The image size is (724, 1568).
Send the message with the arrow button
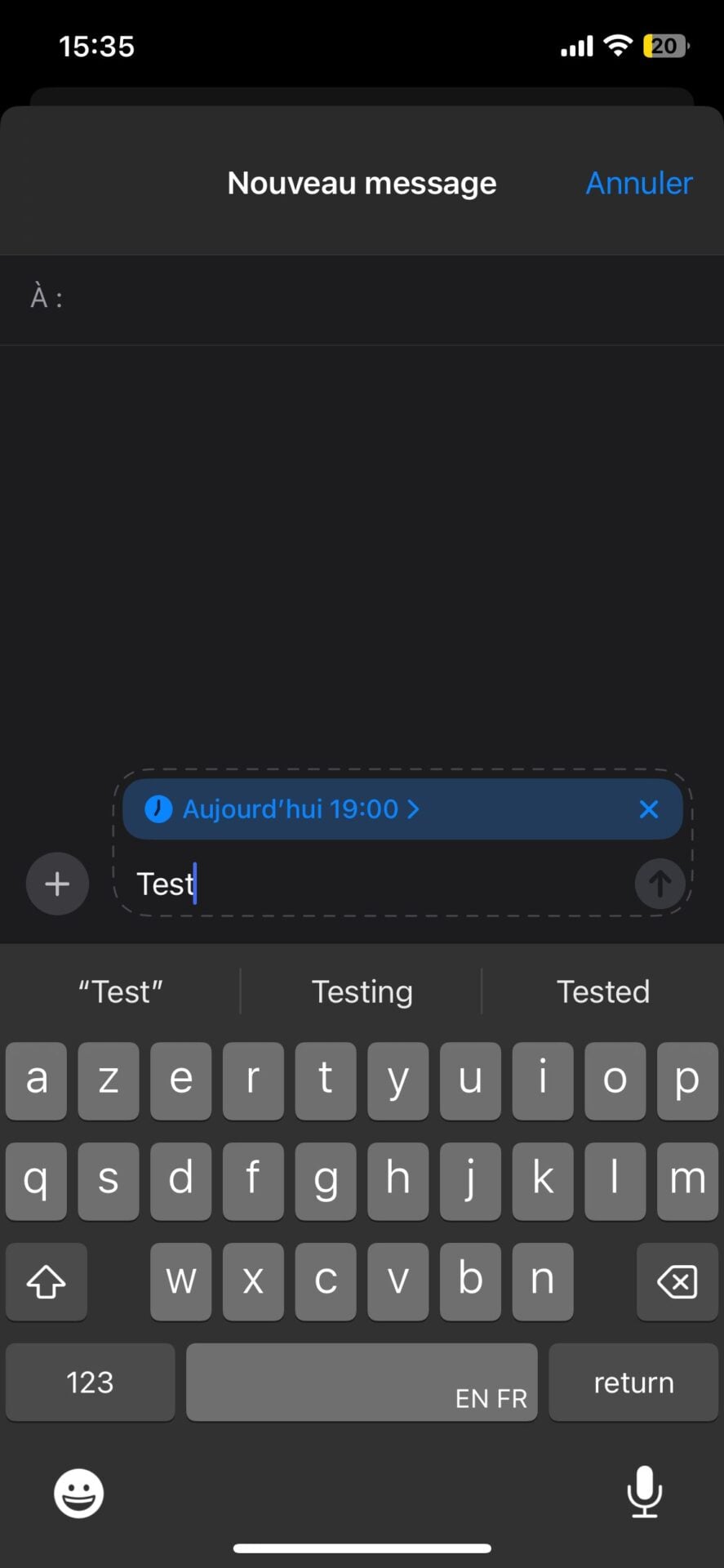coord(660,884)
